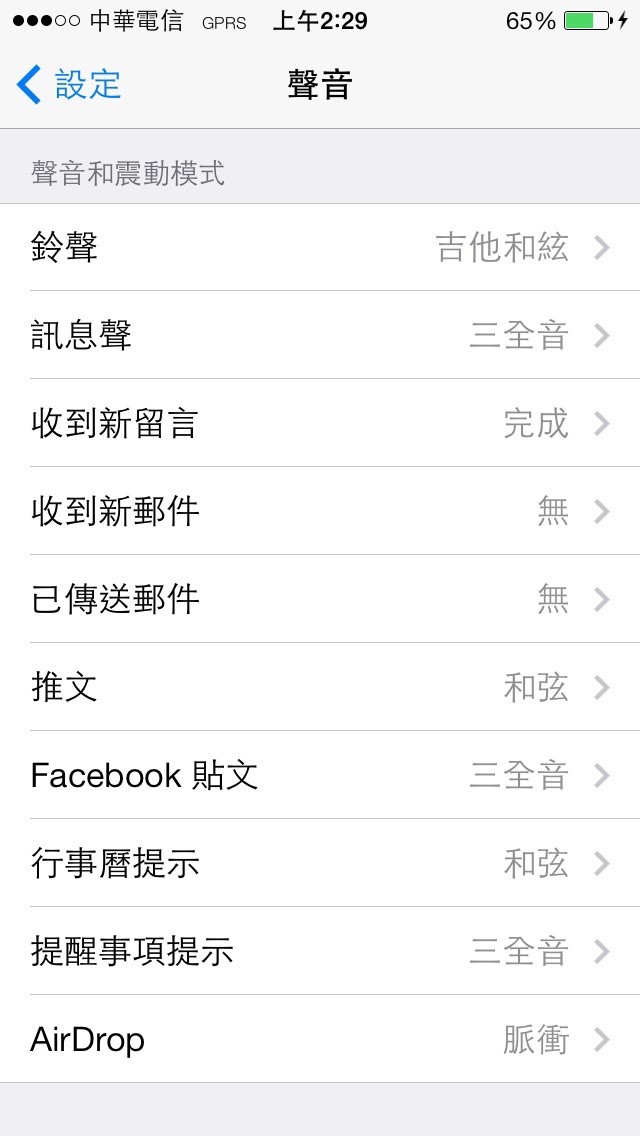Screen dimensions: 640x1136
Task: Open Facebook 貼文 sound setting
Action: [320, 775]
